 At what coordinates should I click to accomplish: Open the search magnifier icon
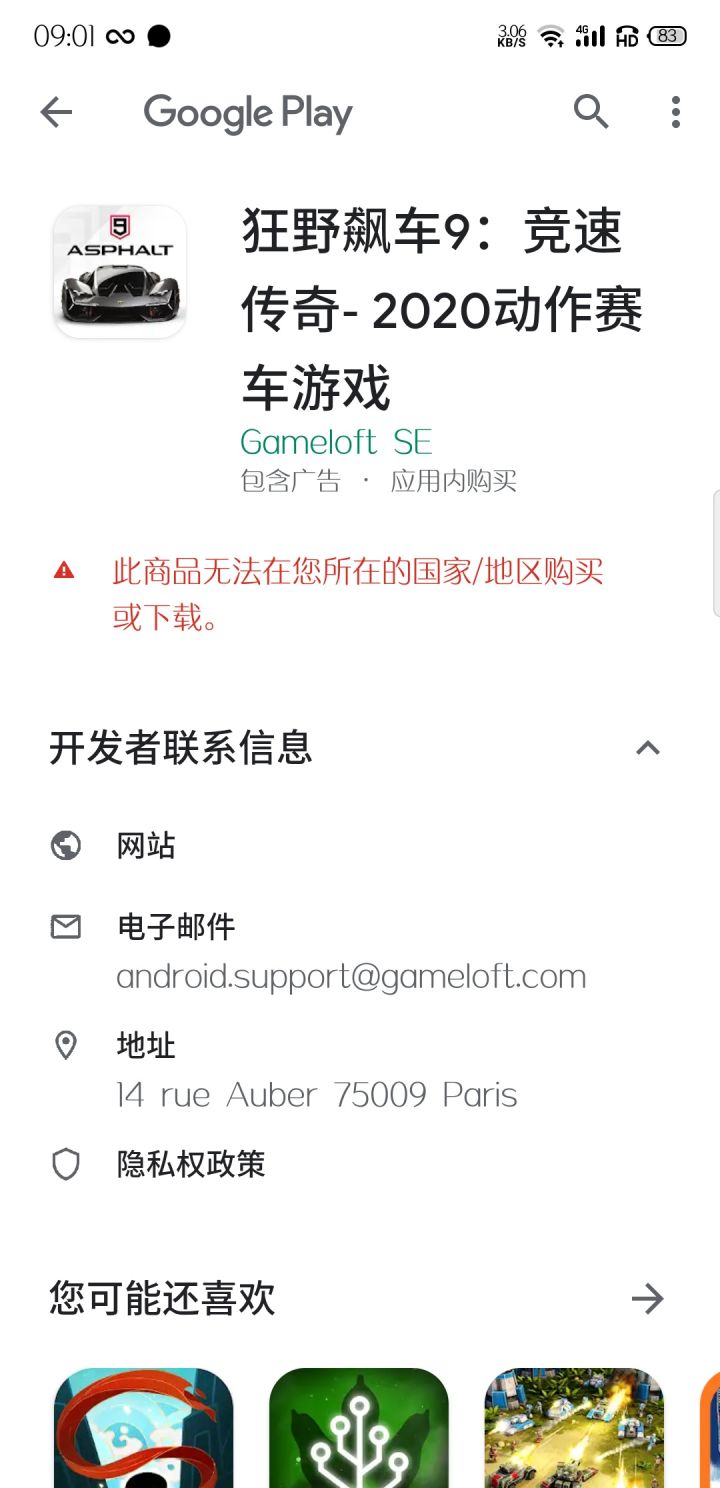(x=591, y=112)
